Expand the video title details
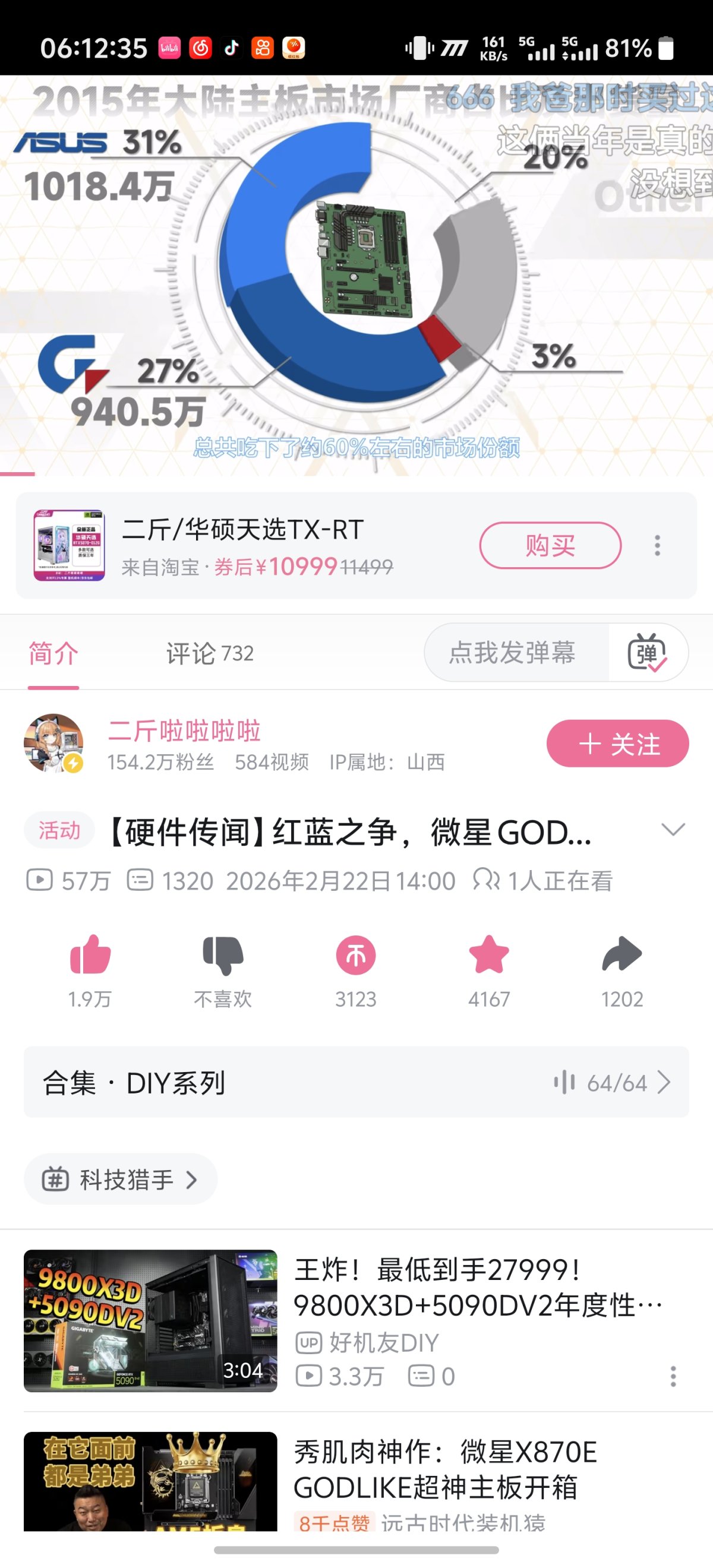The width and height of the screenshot is (713, 1568). [672, 830]
